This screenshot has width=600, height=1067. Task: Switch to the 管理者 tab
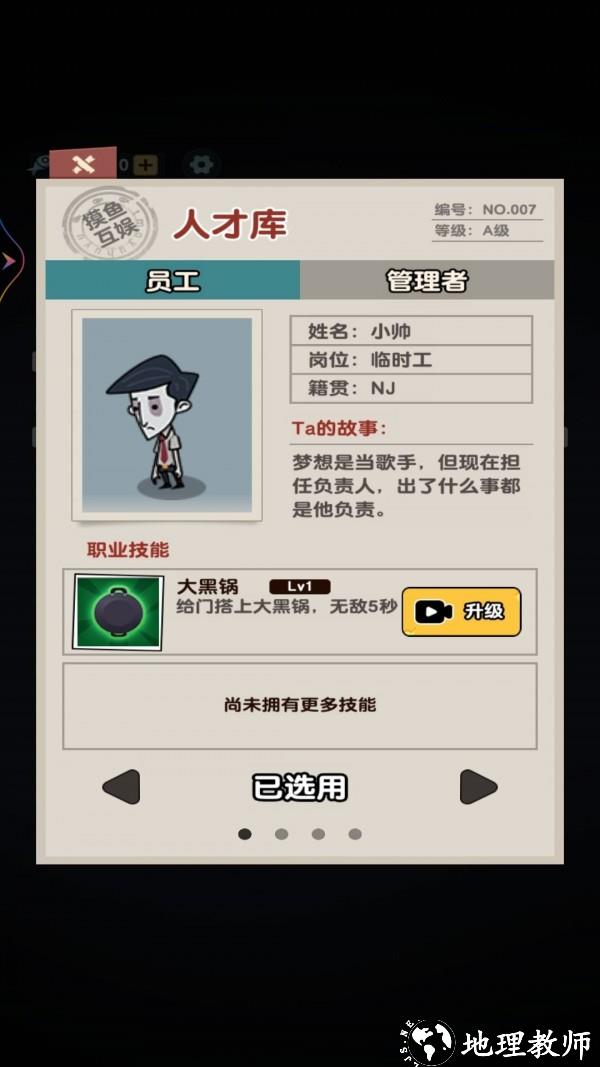[427, 281]
